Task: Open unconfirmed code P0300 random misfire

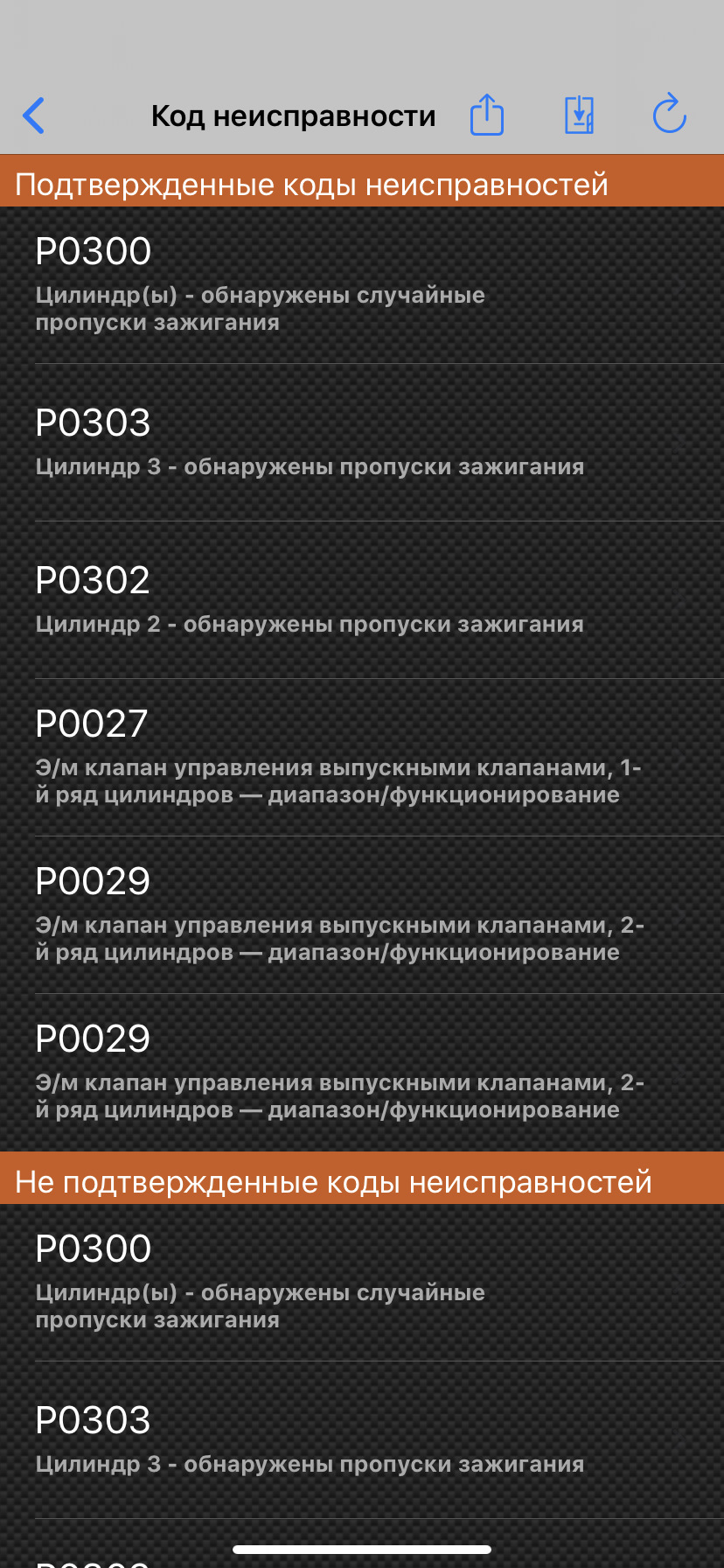Action: [x=362, y=1283]
